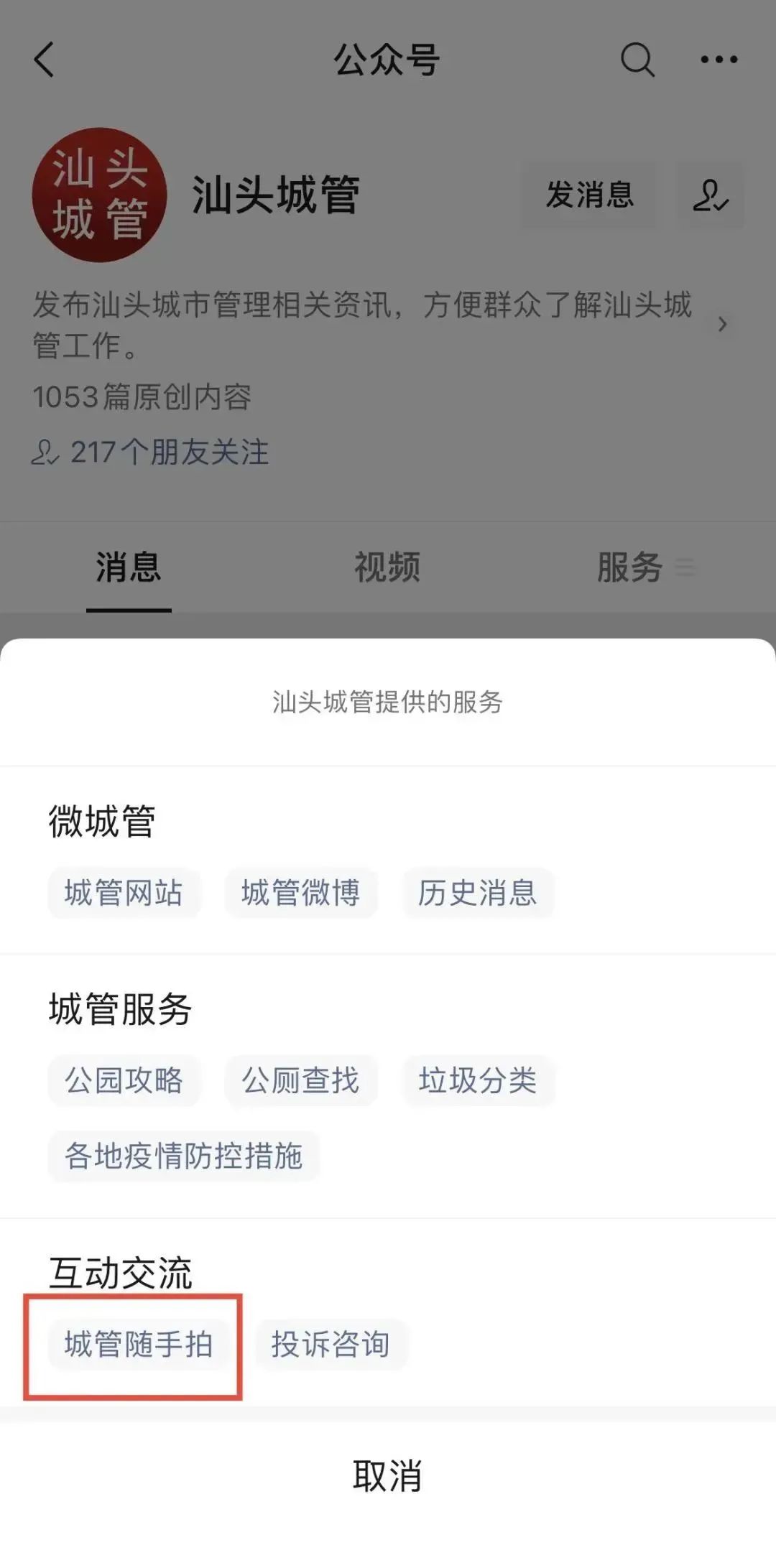Go back using the top-left arrow
The image size is (776, 1568).
click(x=45, y=60)
